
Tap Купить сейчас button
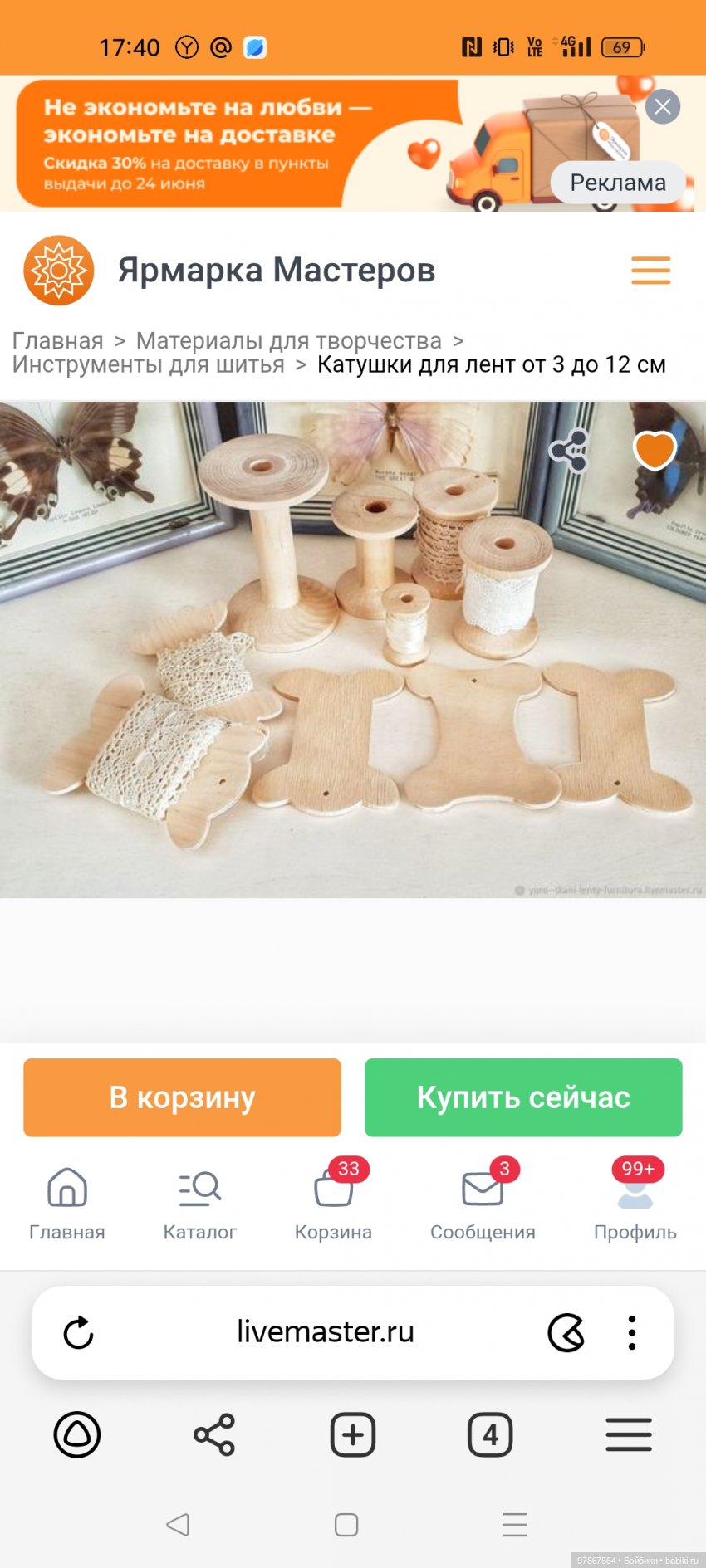pyautogui.click(x=523, y=1097)
